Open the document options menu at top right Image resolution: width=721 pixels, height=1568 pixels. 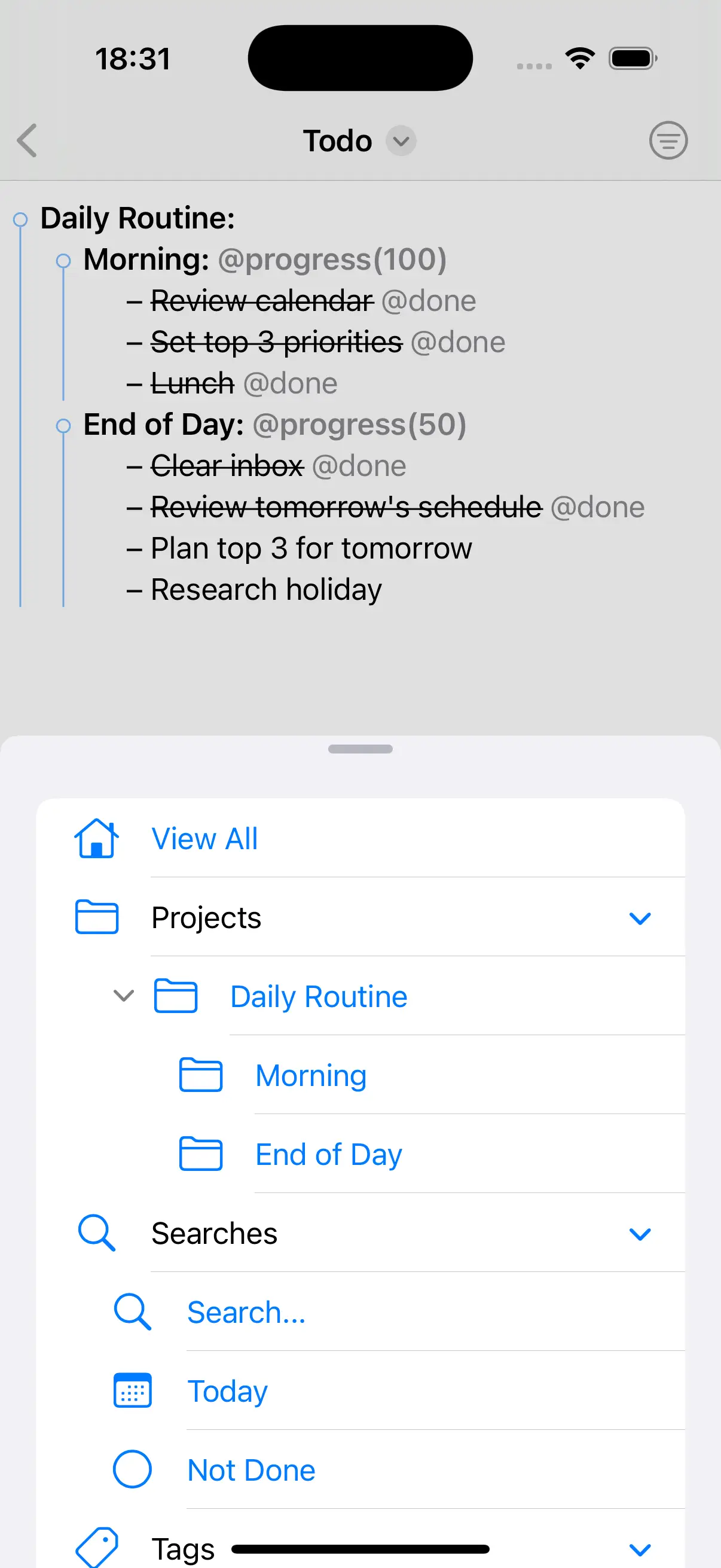(668, 141)
